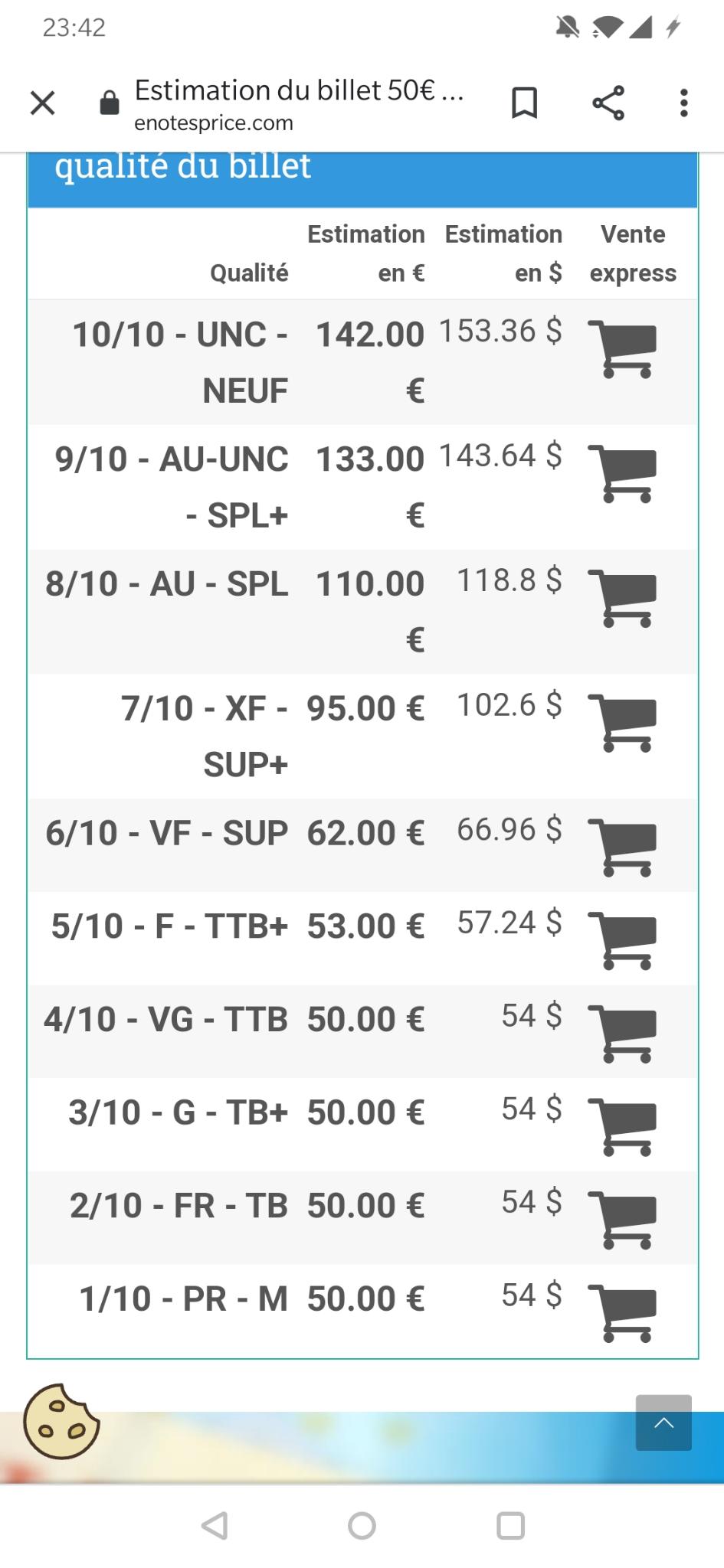Select the cart for 5/10 - F - TTB+
Image resolution: width=724 pixels, height=1568 pixels.
623,941
